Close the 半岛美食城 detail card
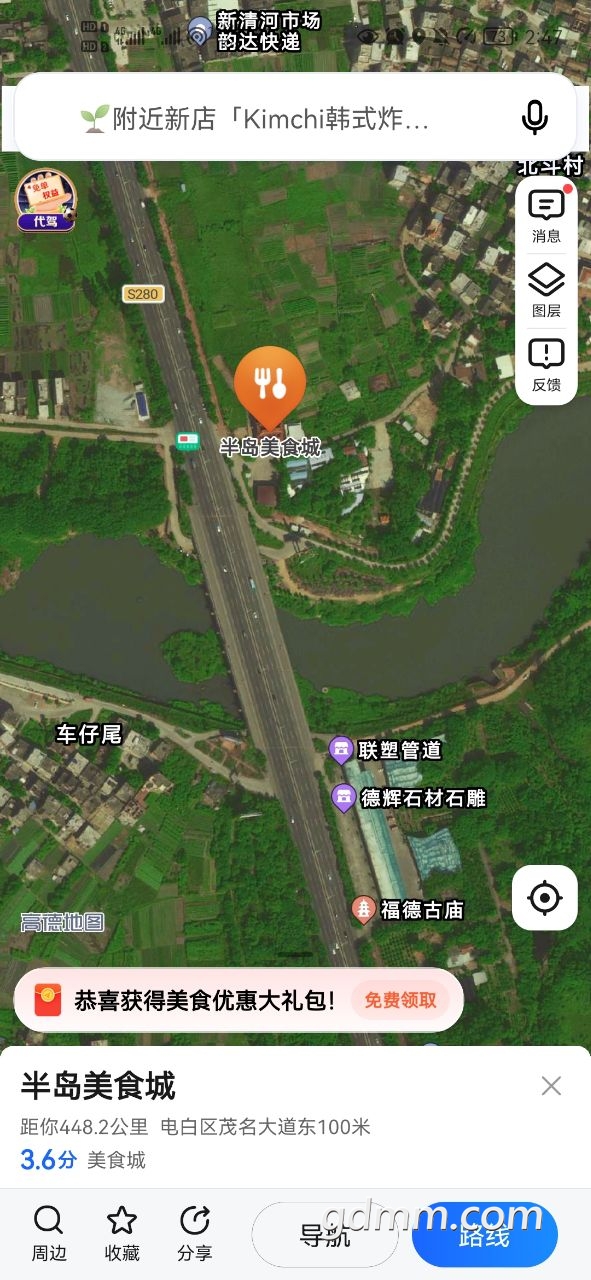 (x=551, y=1086)
